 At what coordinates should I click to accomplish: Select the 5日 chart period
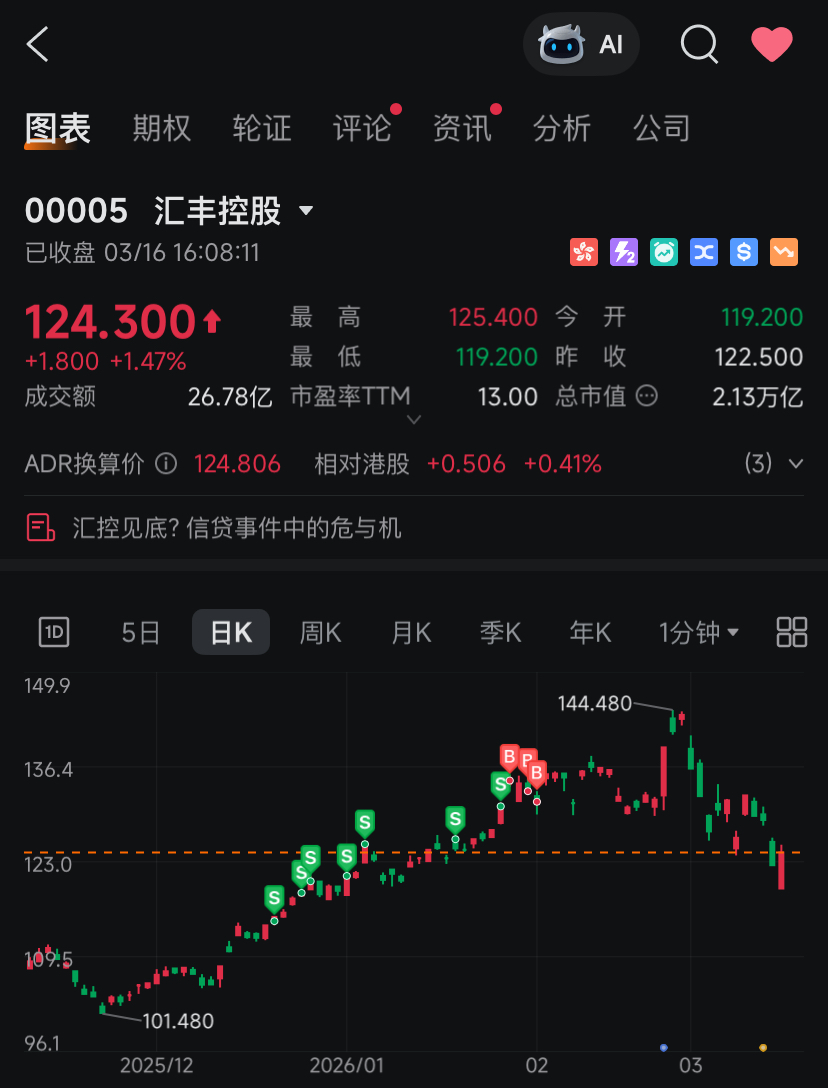[x=141, y=632]
